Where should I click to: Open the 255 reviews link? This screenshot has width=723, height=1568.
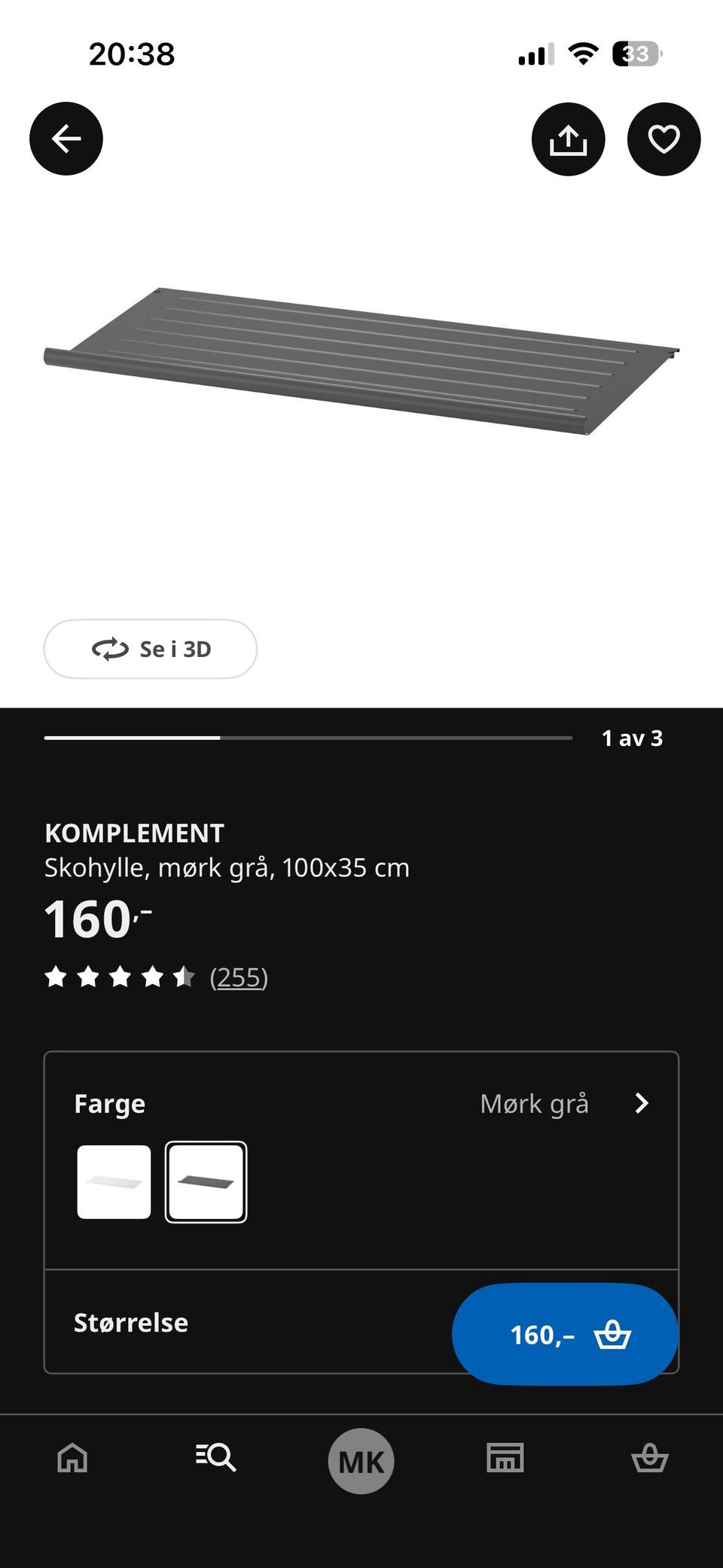(x=239, y=977)
